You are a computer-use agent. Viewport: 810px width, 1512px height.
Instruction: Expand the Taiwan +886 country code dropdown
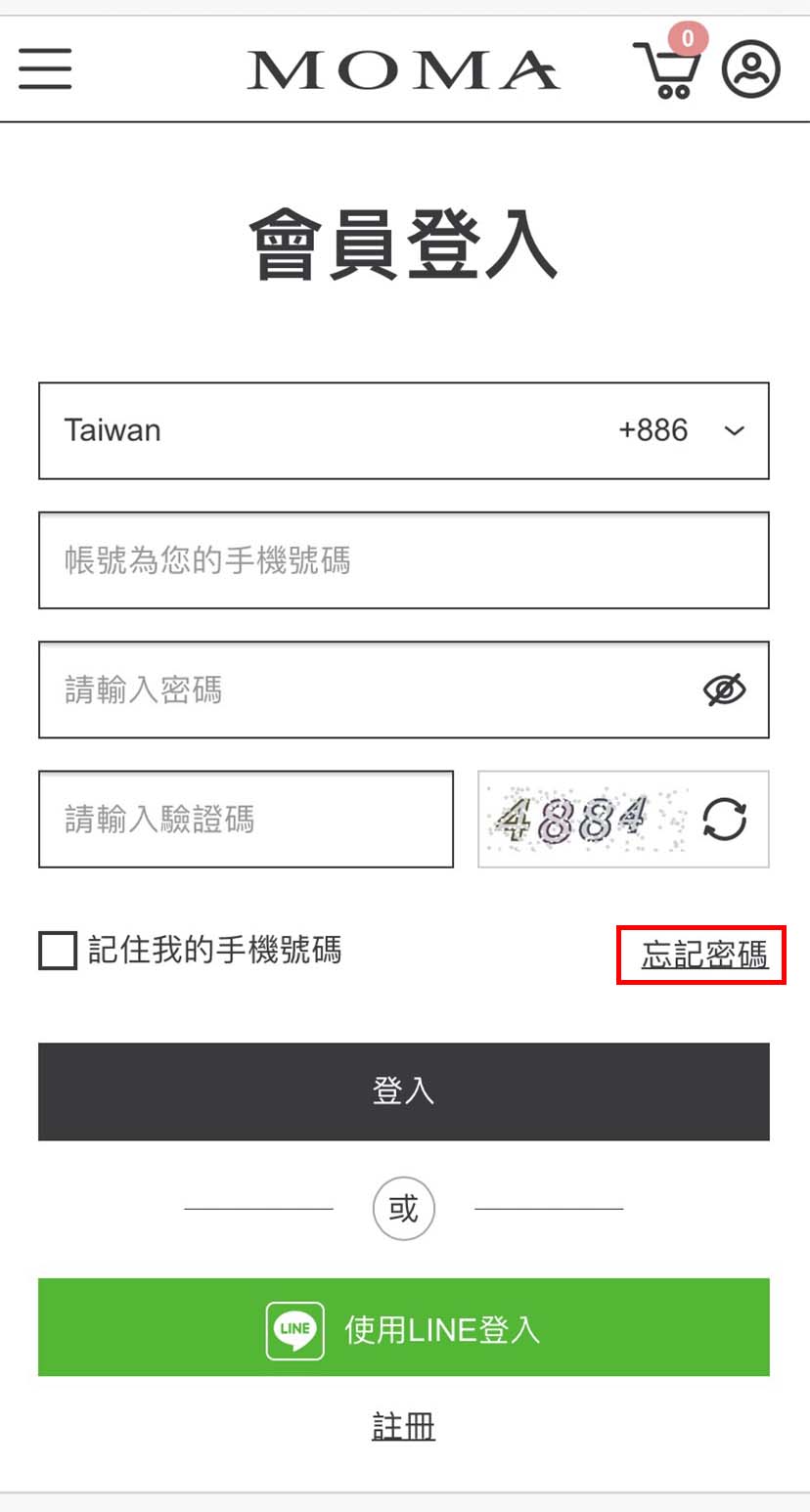[x=404, y=430]
